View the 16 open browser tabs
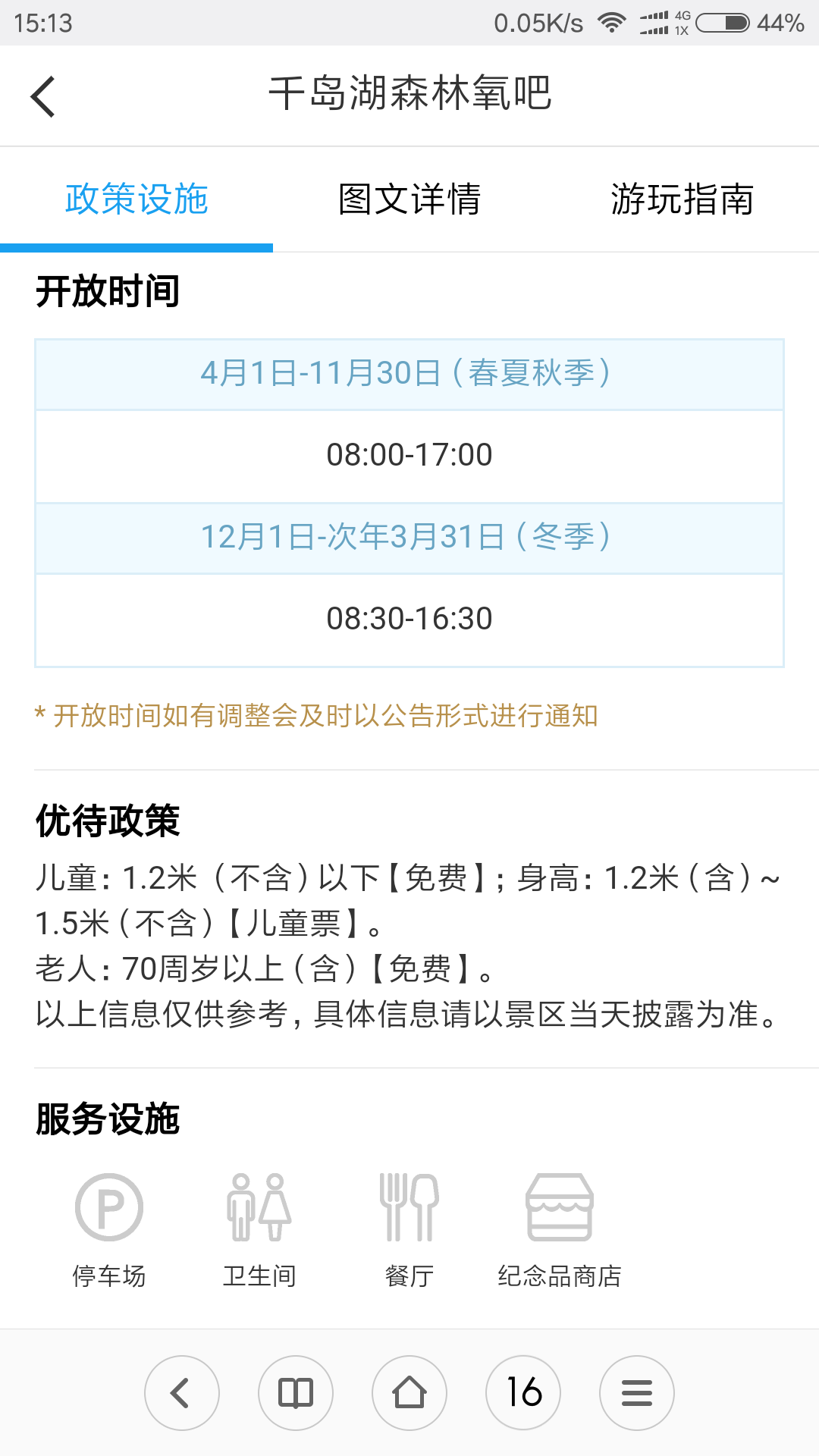Screen dimensions: 819x1456 coord(523,1393)
